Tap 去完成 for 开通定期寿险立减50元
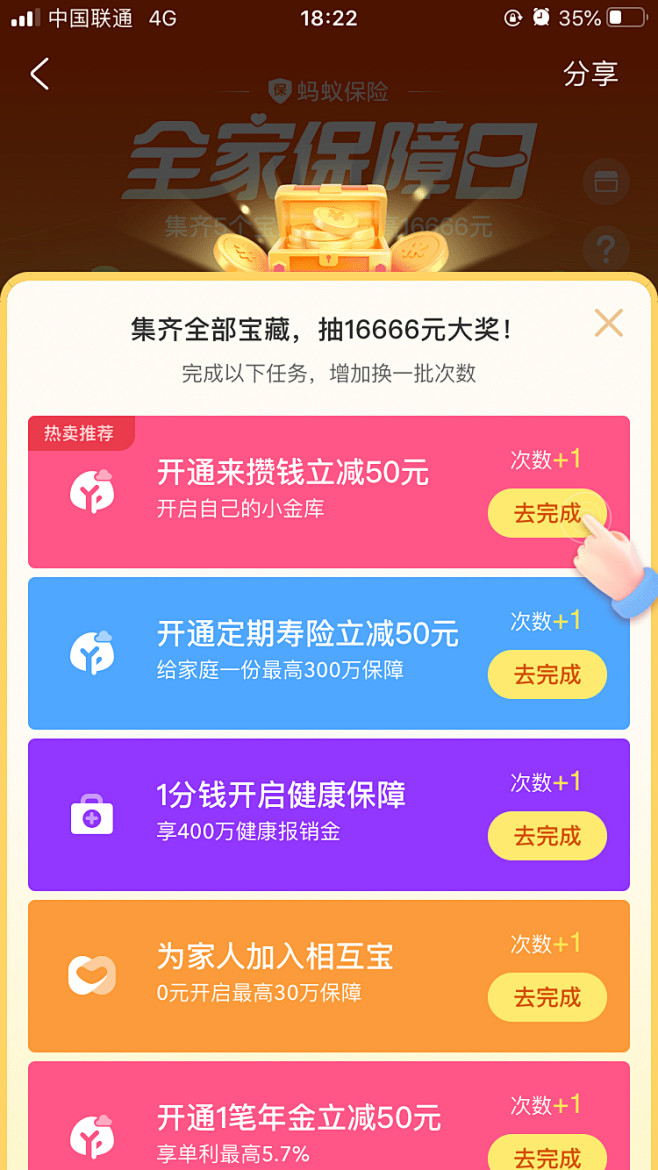658x1170 pixels. click(x=547, y=674)
